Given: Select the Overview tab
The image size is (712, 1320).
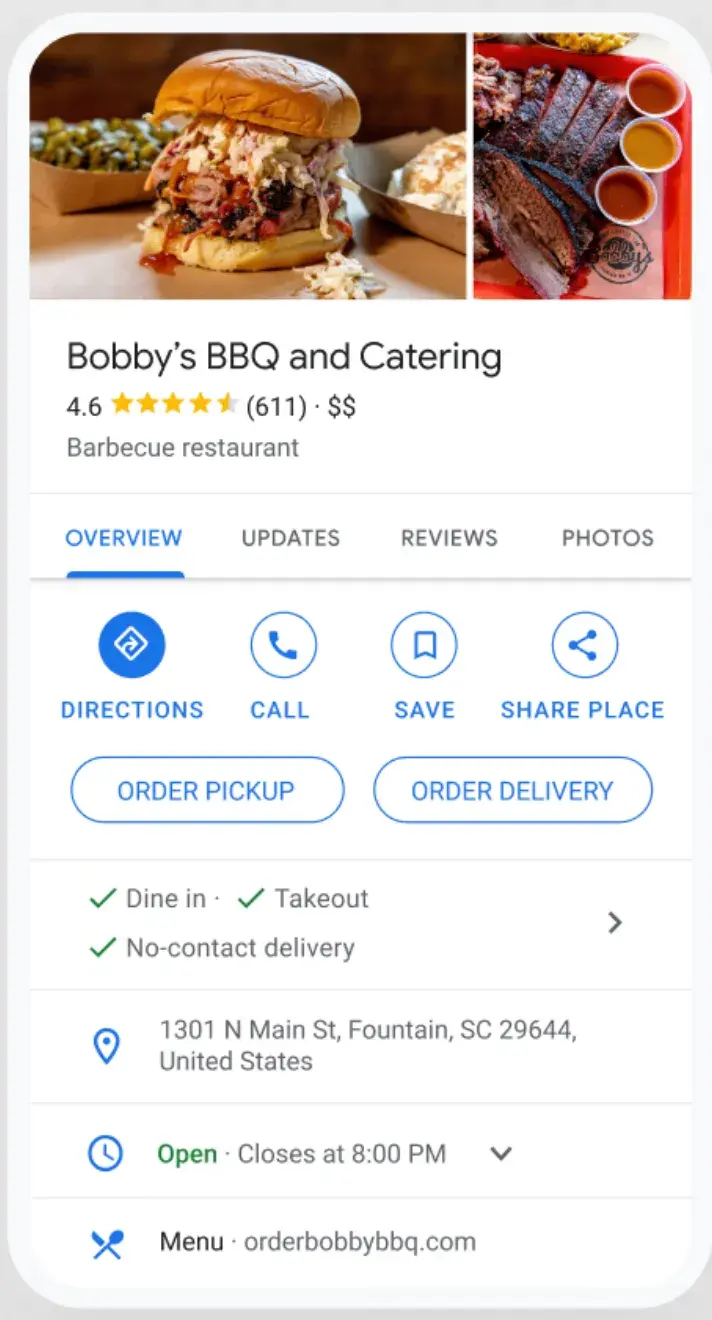Looking at the screenshot, I should [x=124, y=538].
